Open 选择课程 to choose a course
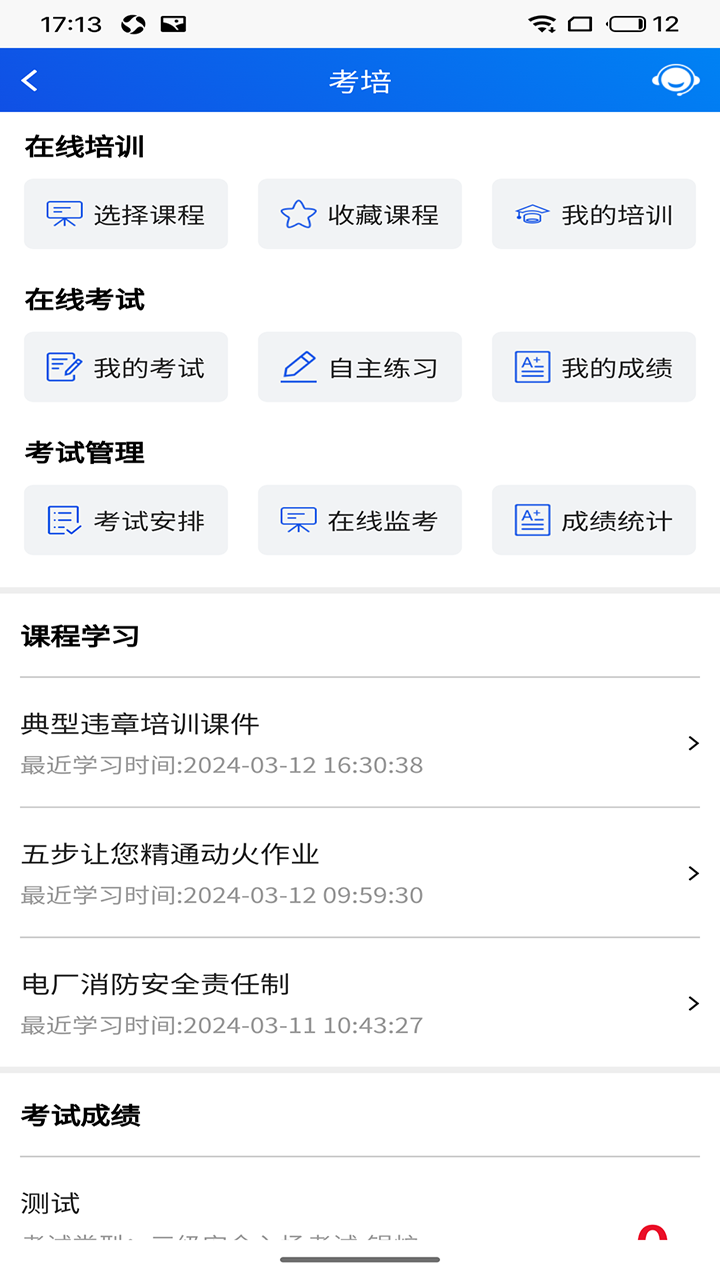The image size is (720, 1280). click(x=126, y=214)
